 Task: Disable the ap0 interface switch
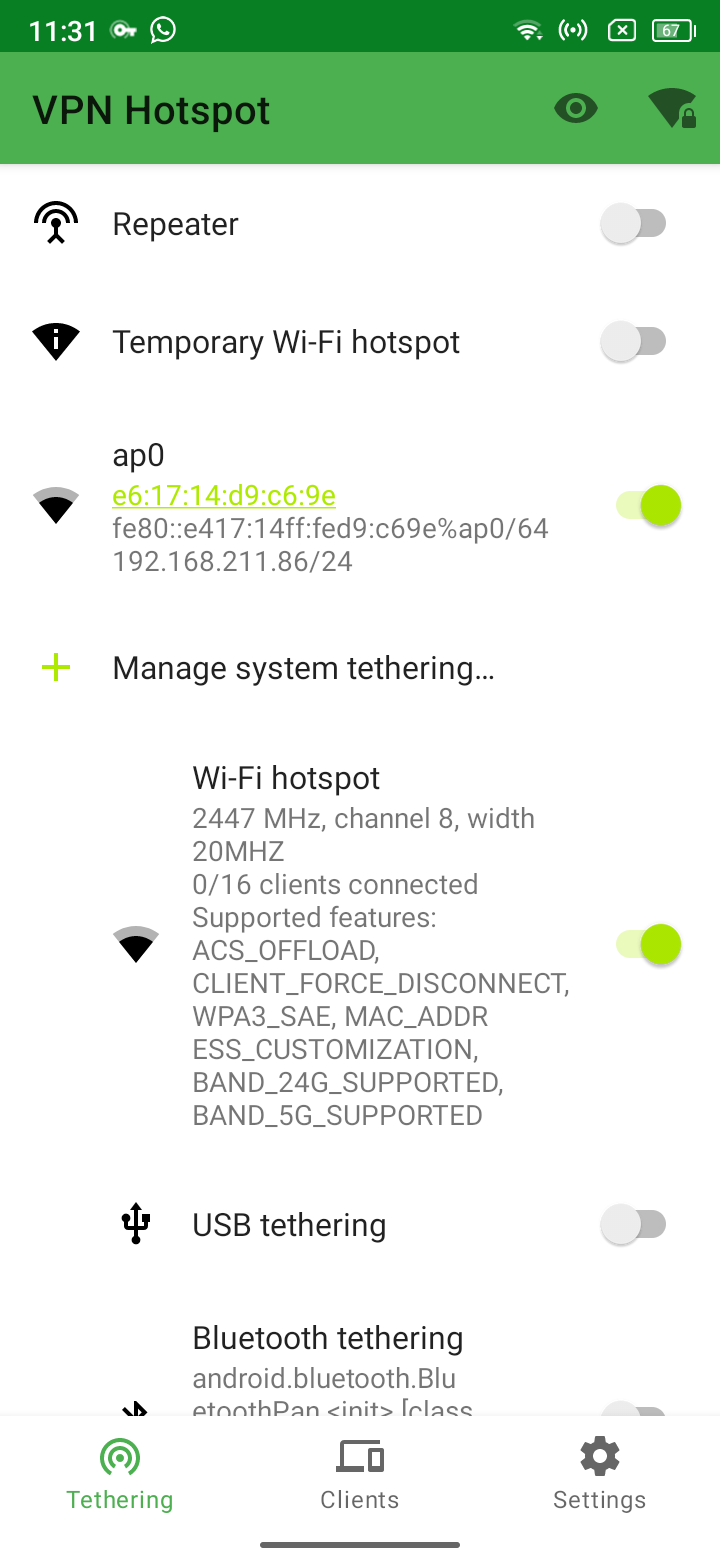tap(648, 505)
